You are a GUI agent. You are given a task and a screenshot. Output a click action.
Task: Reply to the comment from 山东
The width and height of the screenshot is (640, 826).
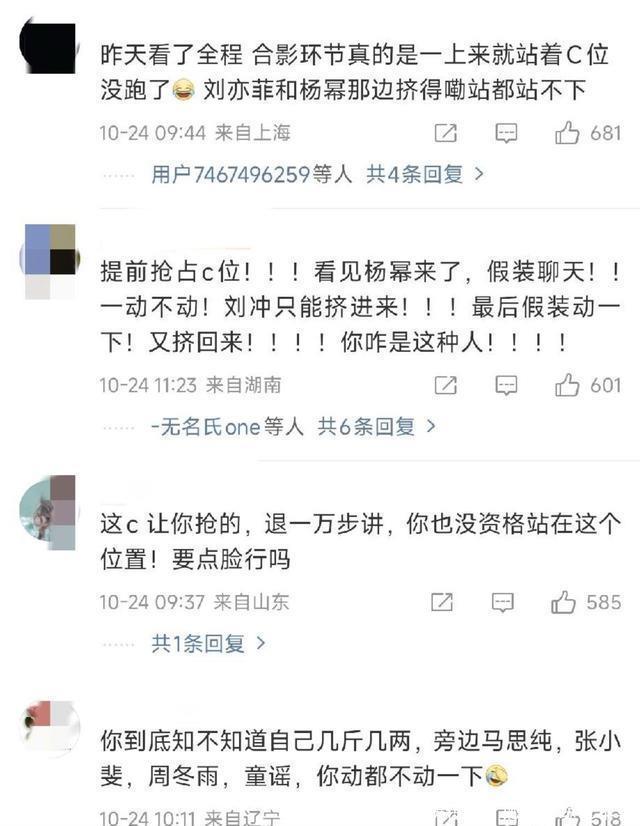(x=503, y=602)
